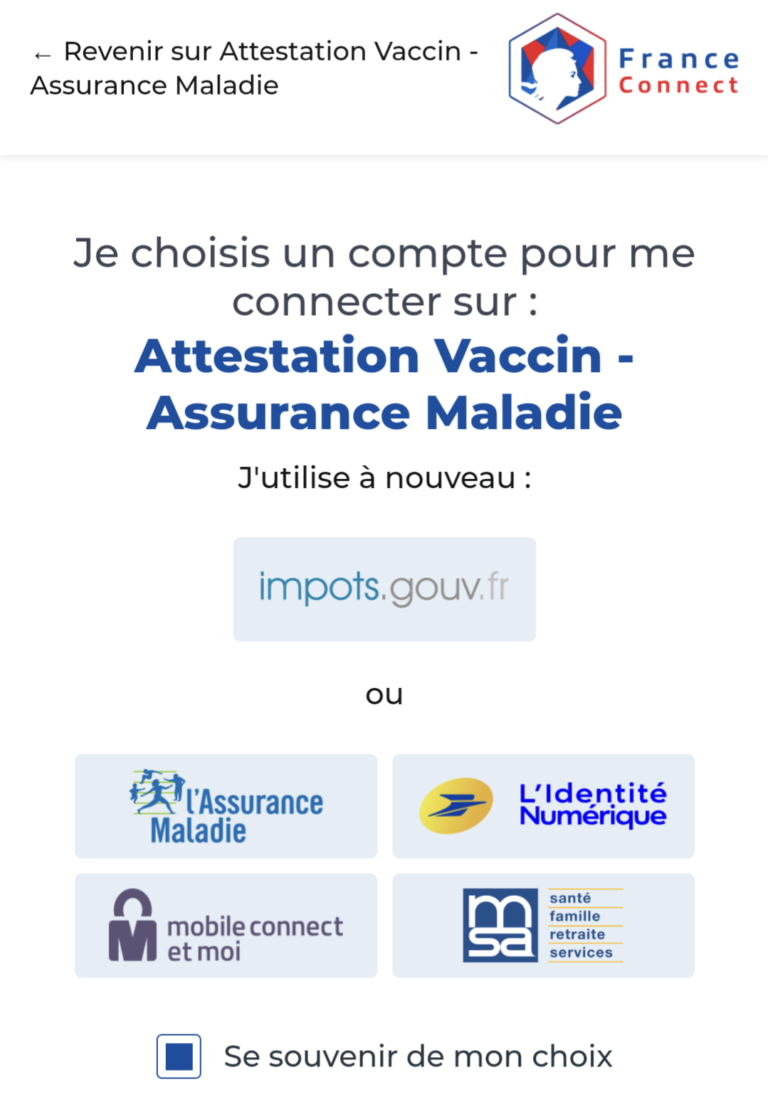Connect using mobile connect et moi

pos(226,925)
